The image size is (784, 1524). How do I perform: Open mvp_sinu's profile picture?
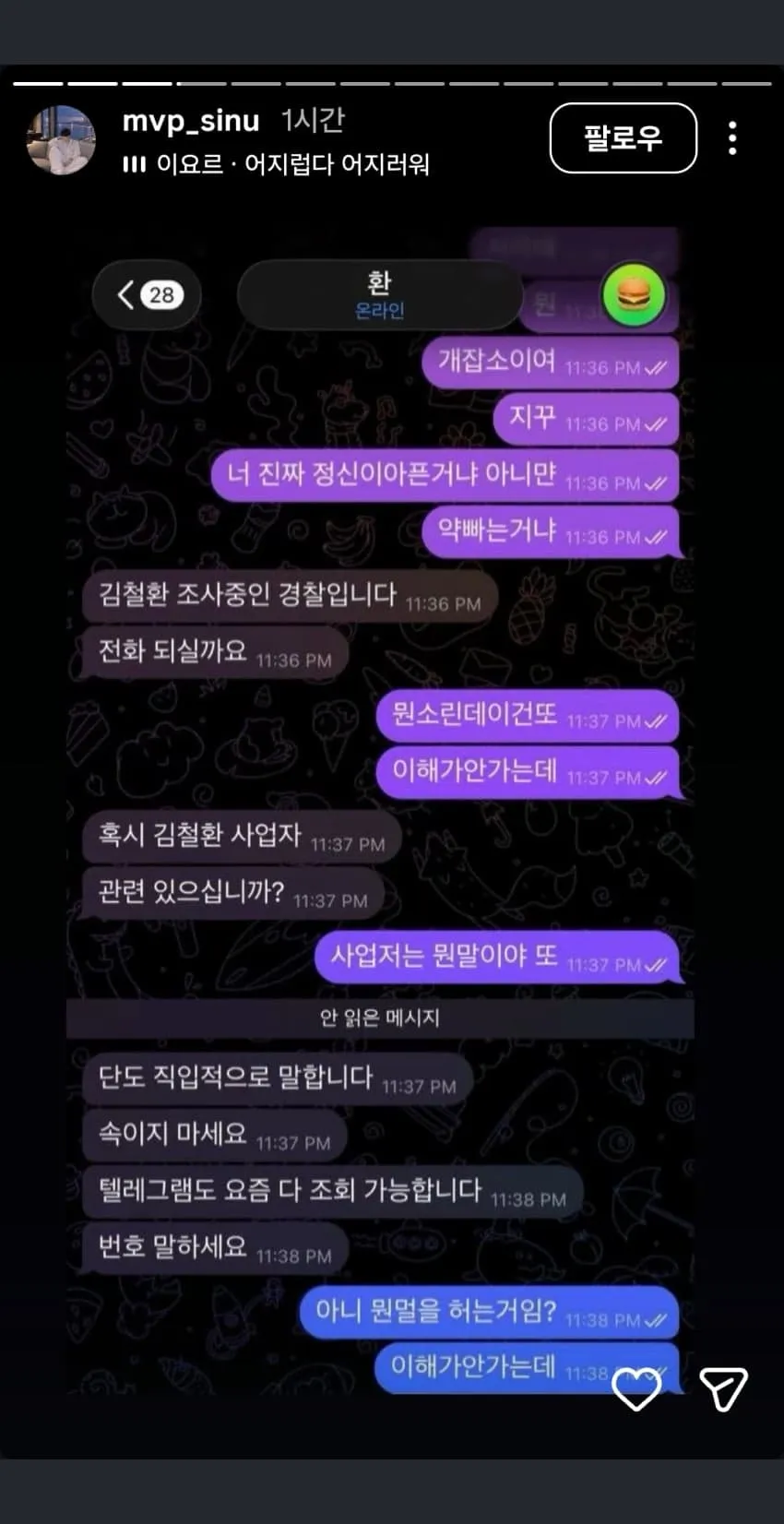[x=62, y=140]
